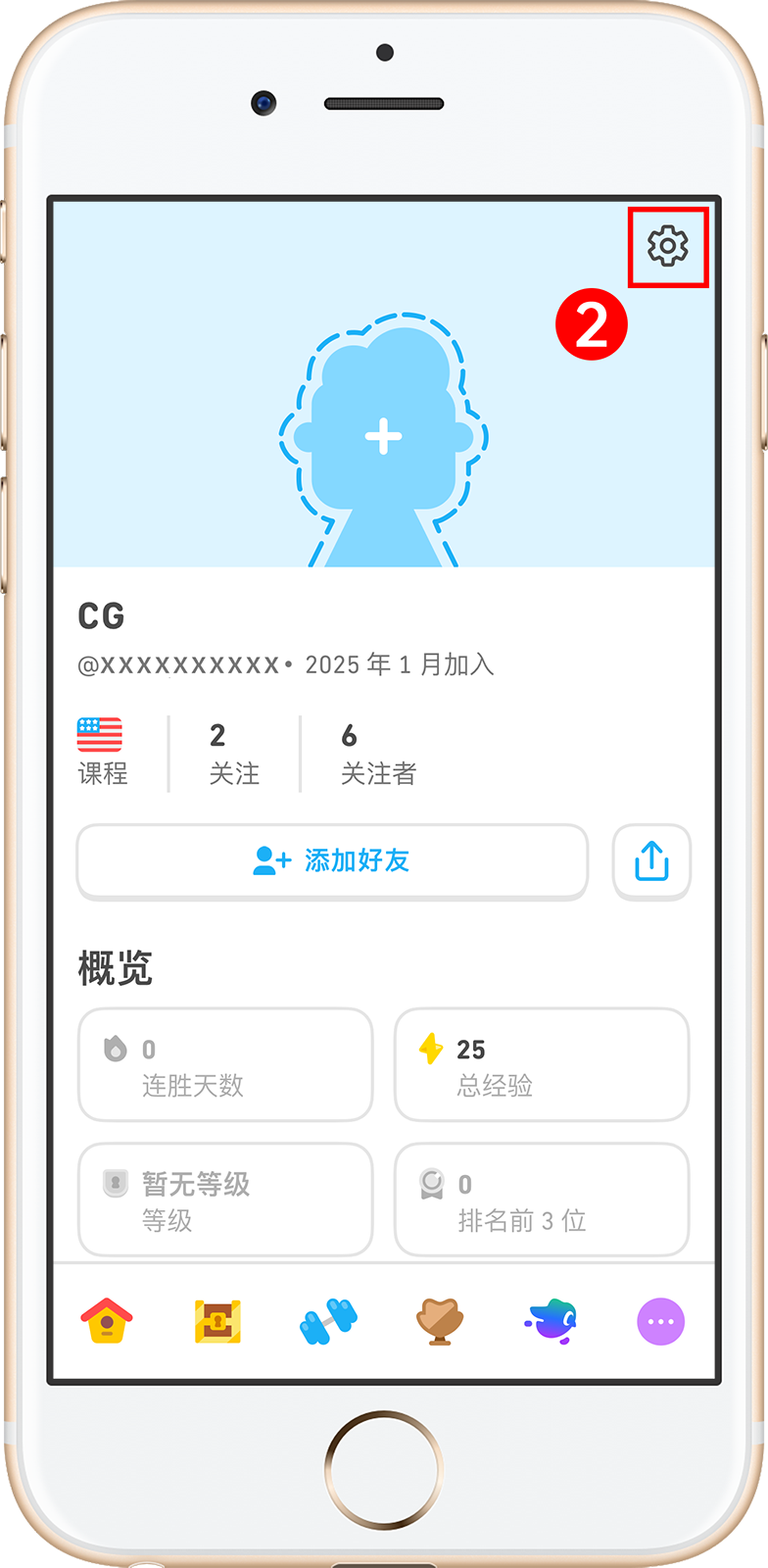Open the settings gear icon
Viewport: 768px width, 1568px height.
(x=669, y=248)
